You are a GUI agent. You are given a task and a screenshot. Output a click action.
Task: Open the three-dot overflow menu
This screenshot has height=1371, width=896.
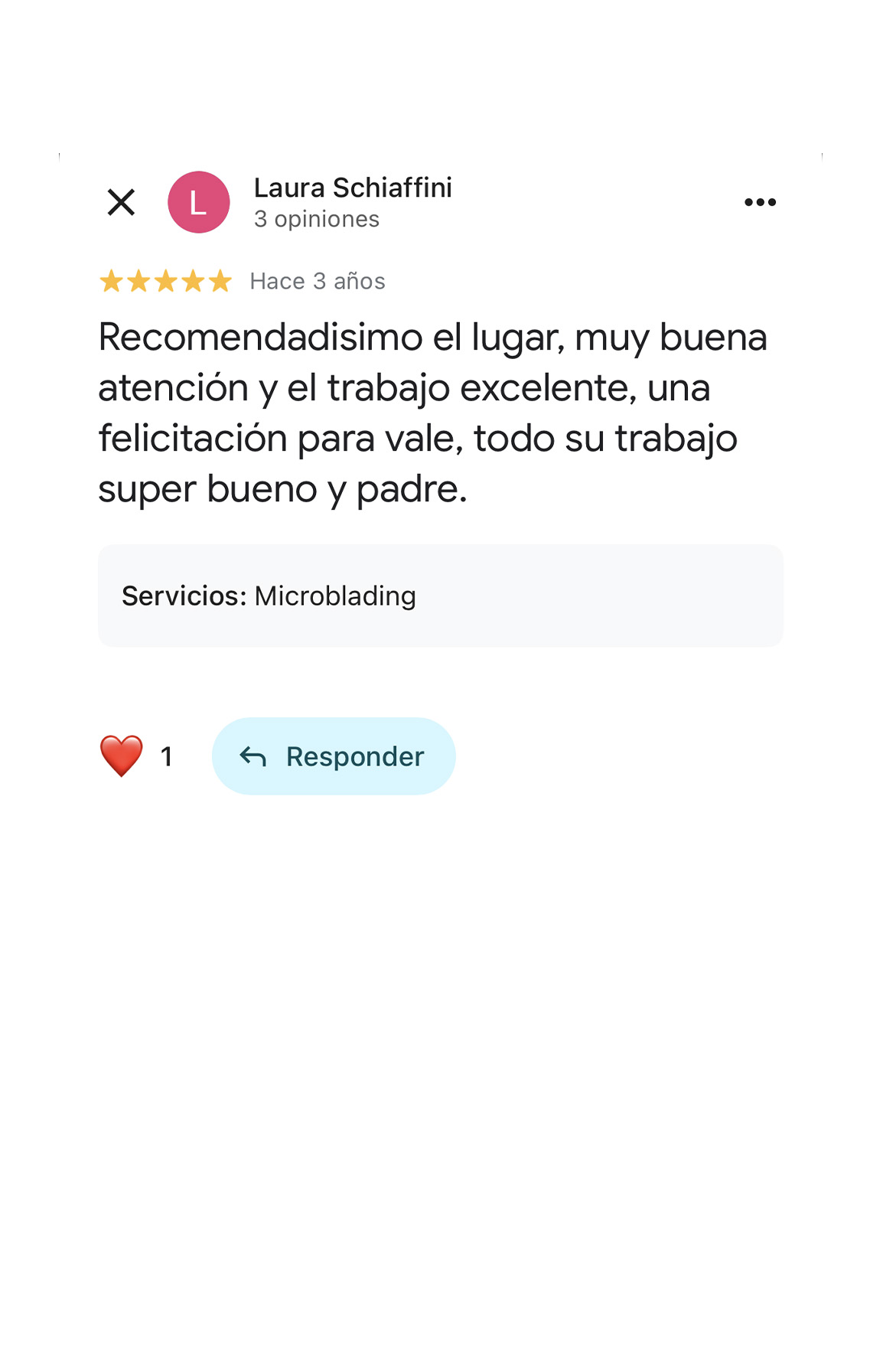point(760,203)
